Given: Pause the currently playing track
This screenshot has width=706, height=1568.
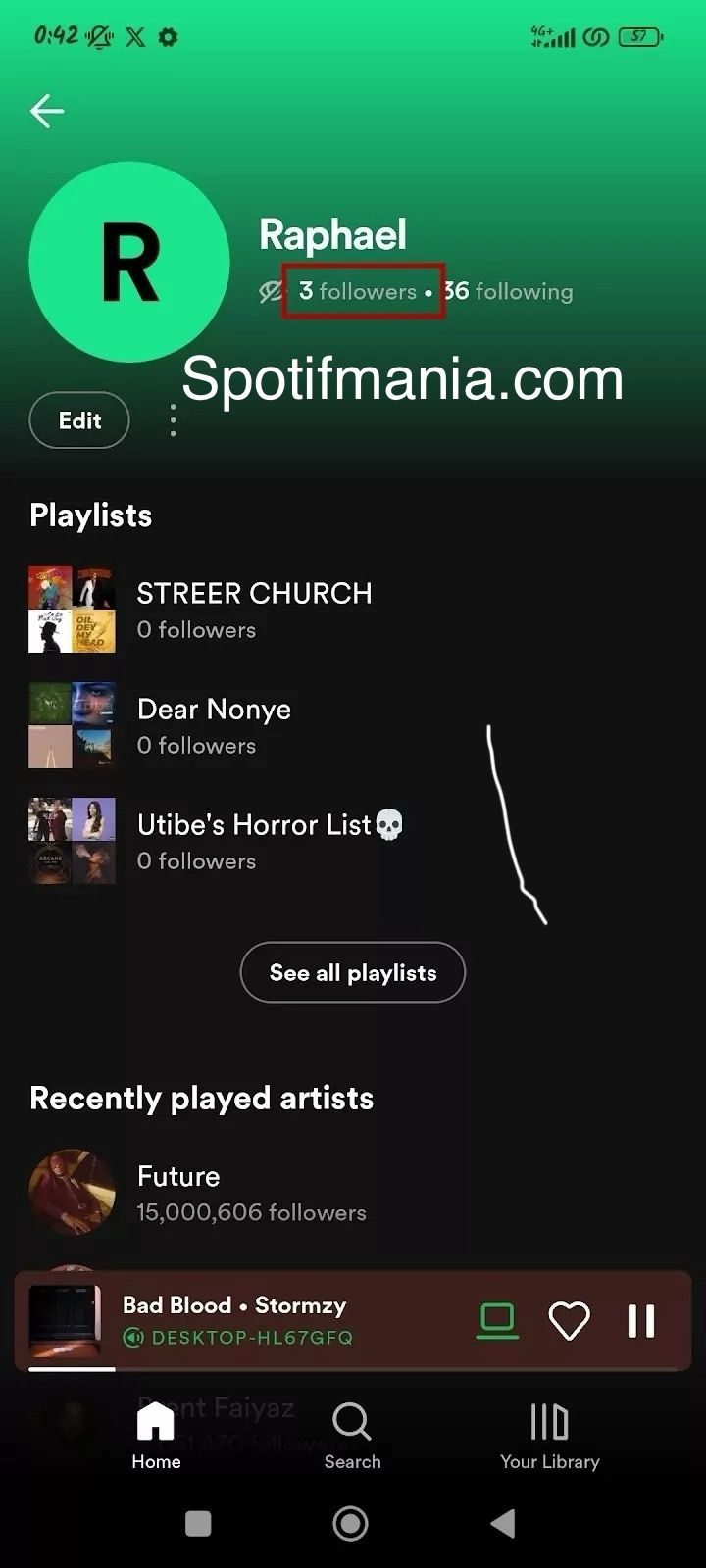Looking at the screenshot, I should coord(642,1320).
